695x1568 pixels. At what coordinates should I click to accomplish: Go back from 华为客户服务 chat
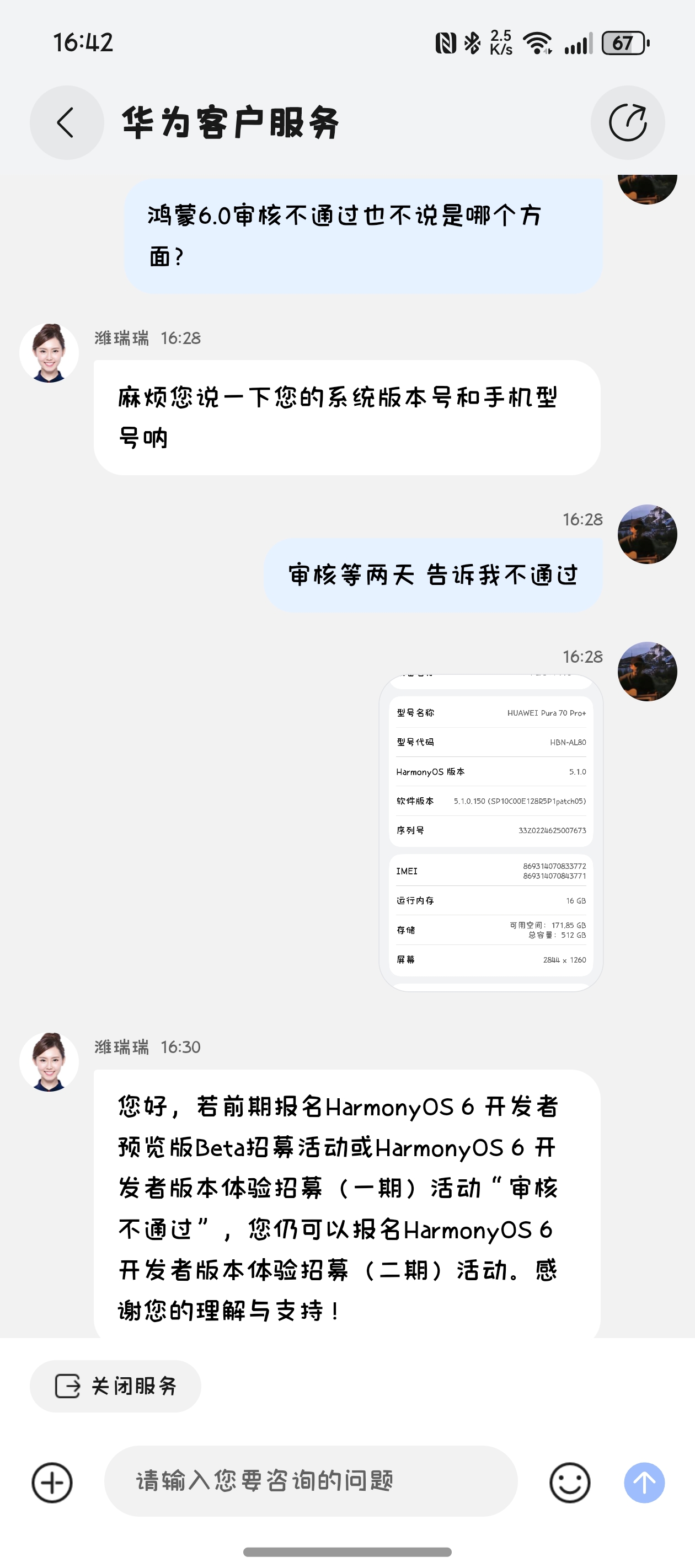(x=66, y=123)
